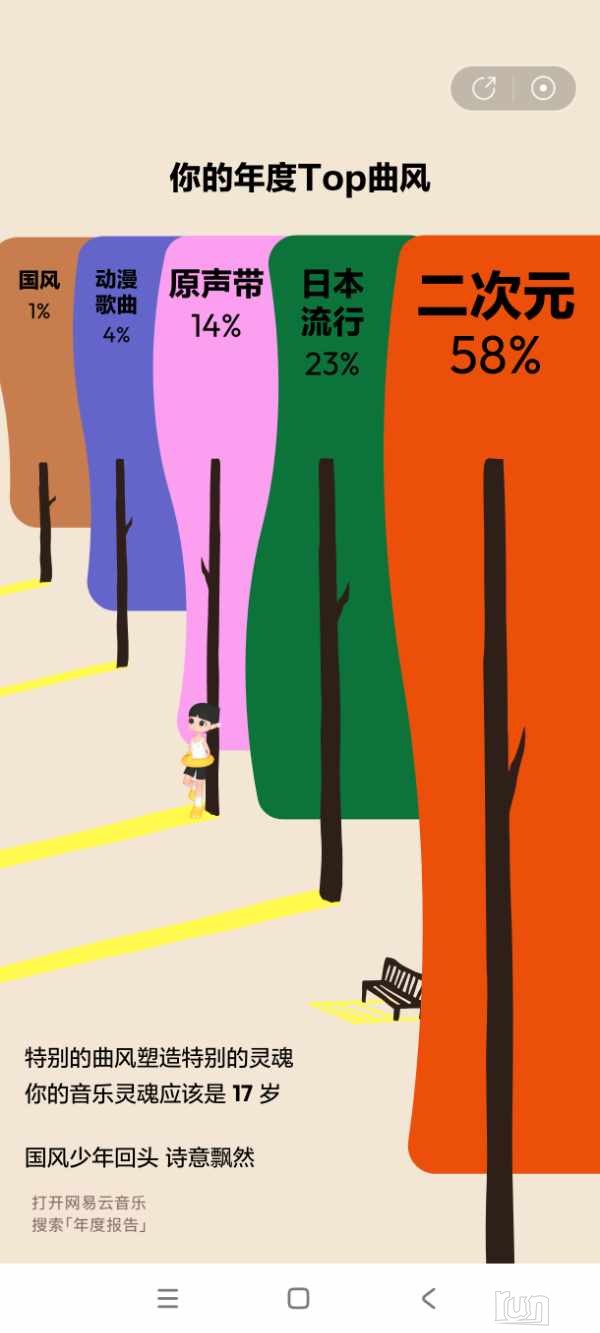
Task: Open the recent apps menu
Action: click(x=168, y=1298)
